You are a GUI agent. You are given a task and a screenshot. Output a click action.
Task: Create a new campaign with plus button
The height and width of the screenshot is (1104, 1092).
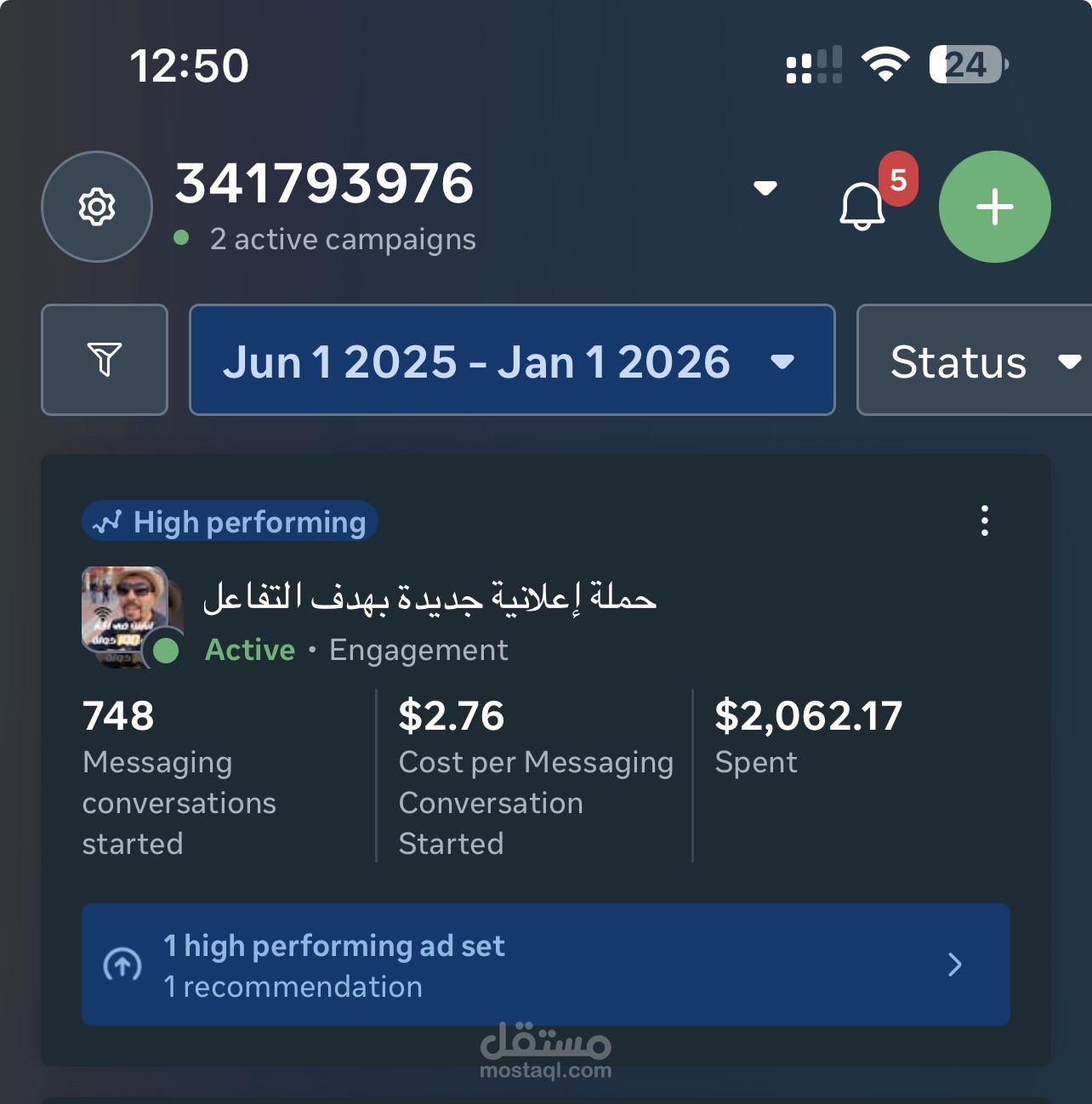[x=994, y=207]
